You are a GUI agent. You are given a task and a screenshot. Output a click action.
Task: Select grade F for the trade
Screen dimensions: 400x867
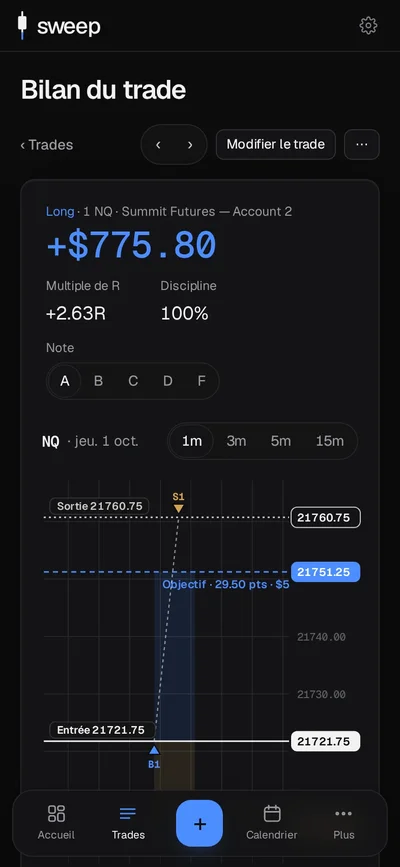(x=201, y=381)
